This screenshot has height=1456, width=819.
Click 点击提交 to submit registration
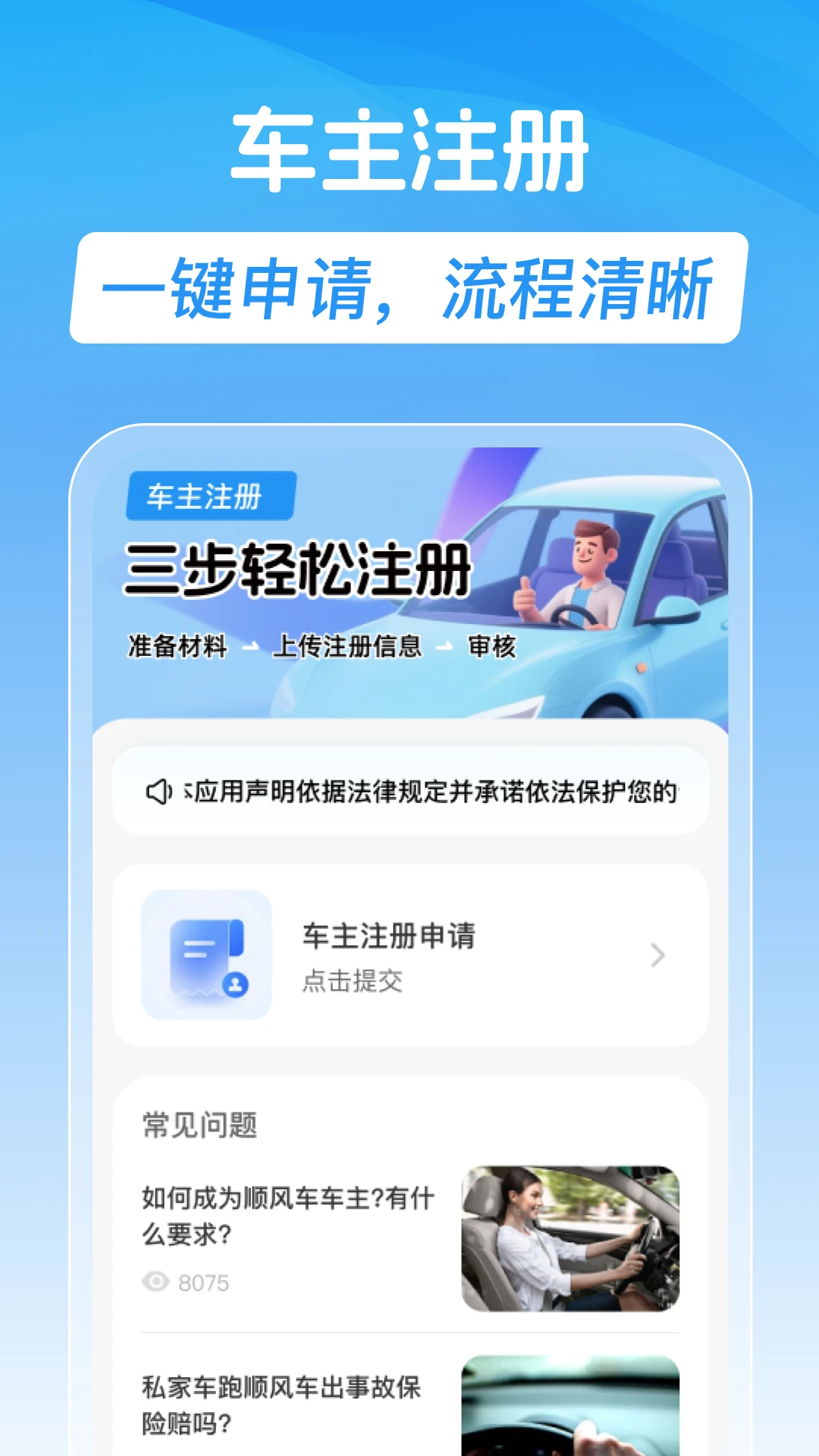click(x=353, y=983)
